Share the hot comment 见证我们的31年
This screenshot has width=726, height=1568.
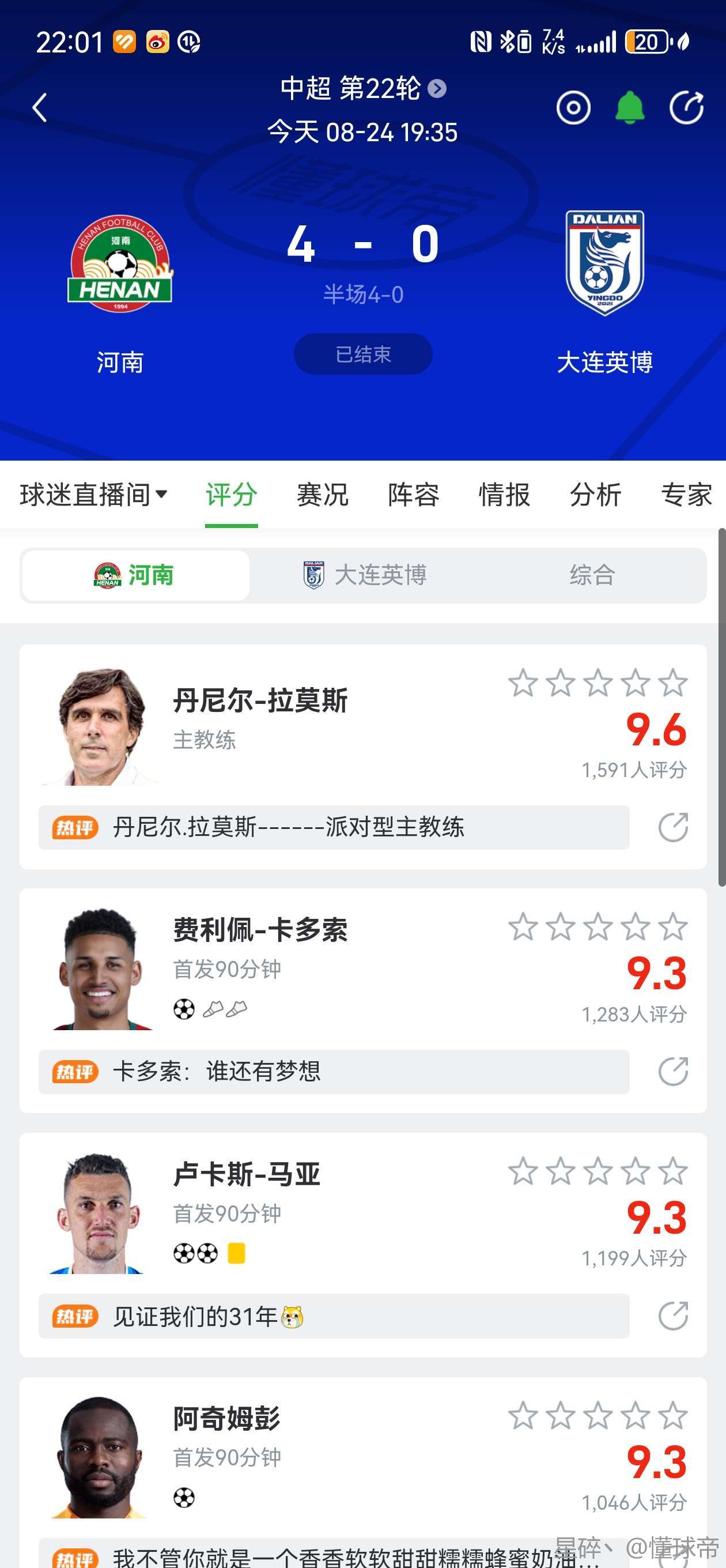673,1316
